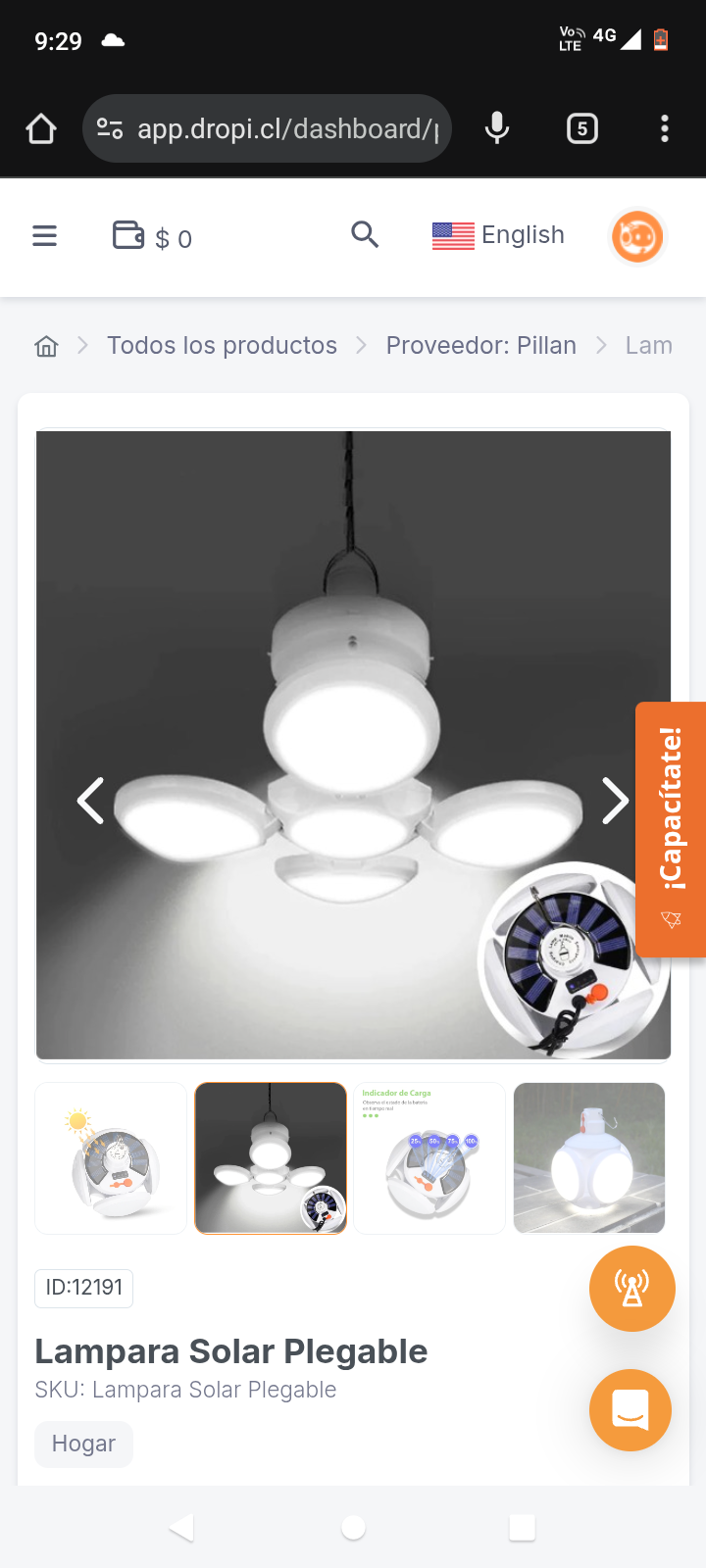This screenshot has height=1568, width=706.
Task: Go to home from the breadcrumb
Action: (x=46, y=346)
